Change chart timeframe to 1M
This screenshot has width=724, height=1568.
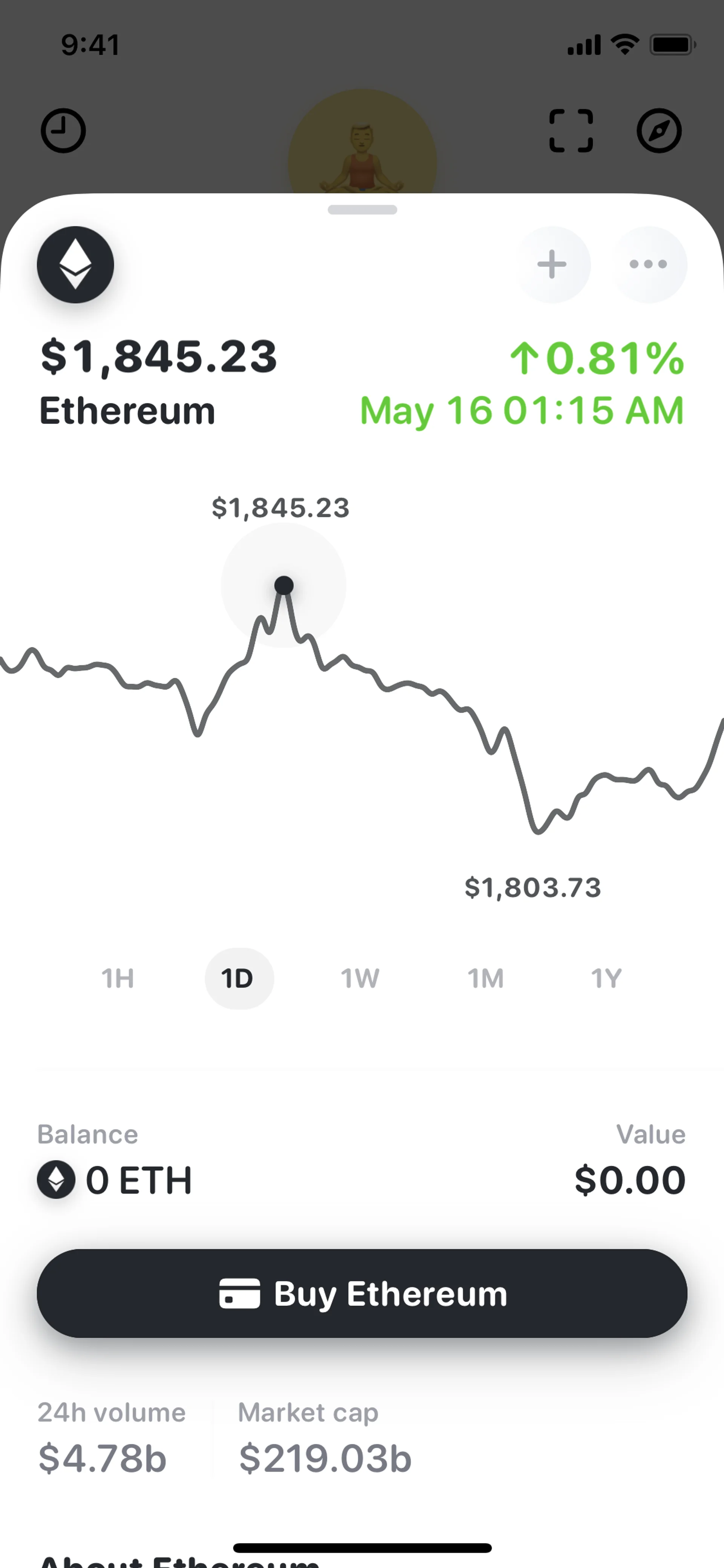tap(485, 979)
